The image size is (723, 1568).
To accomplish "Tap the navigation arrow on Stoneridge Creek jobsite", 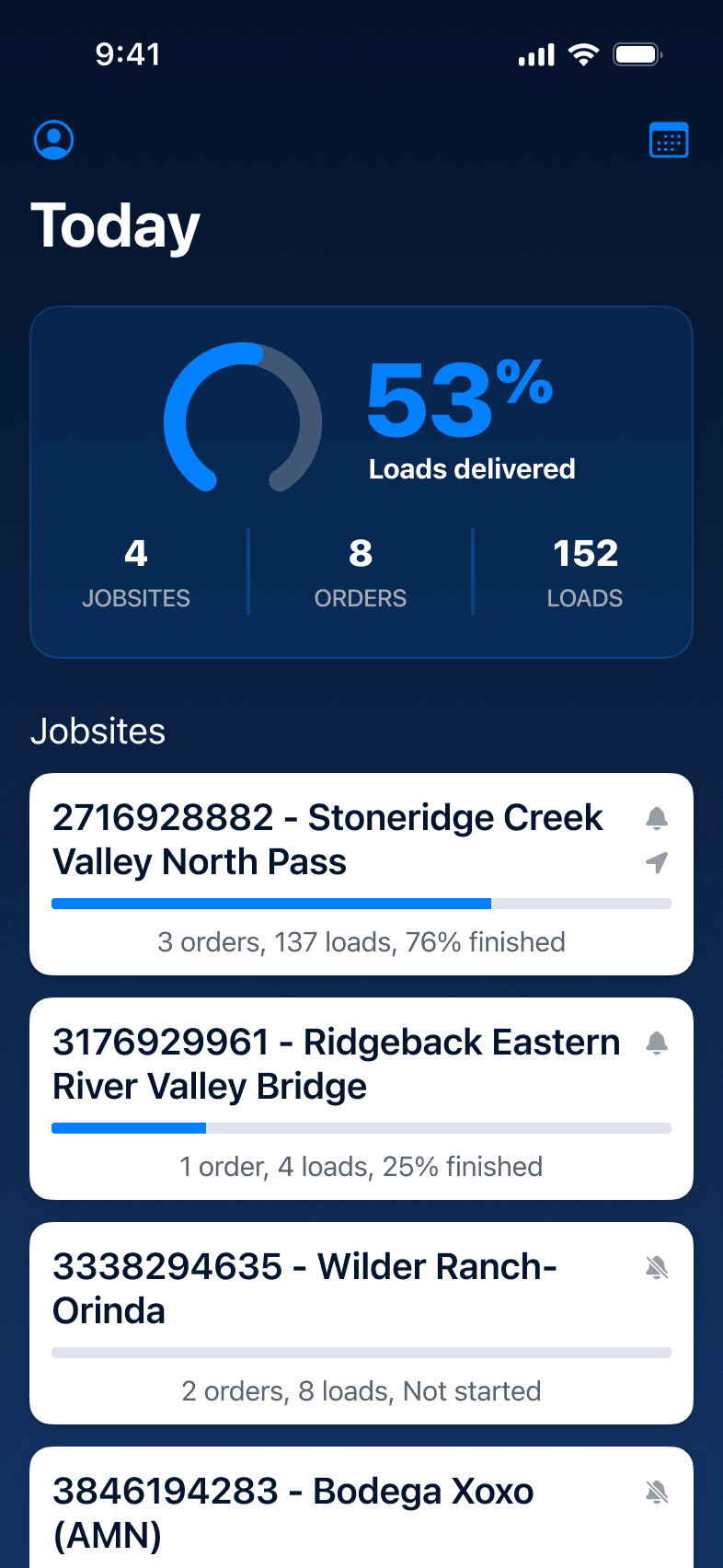I will [657, 862].
